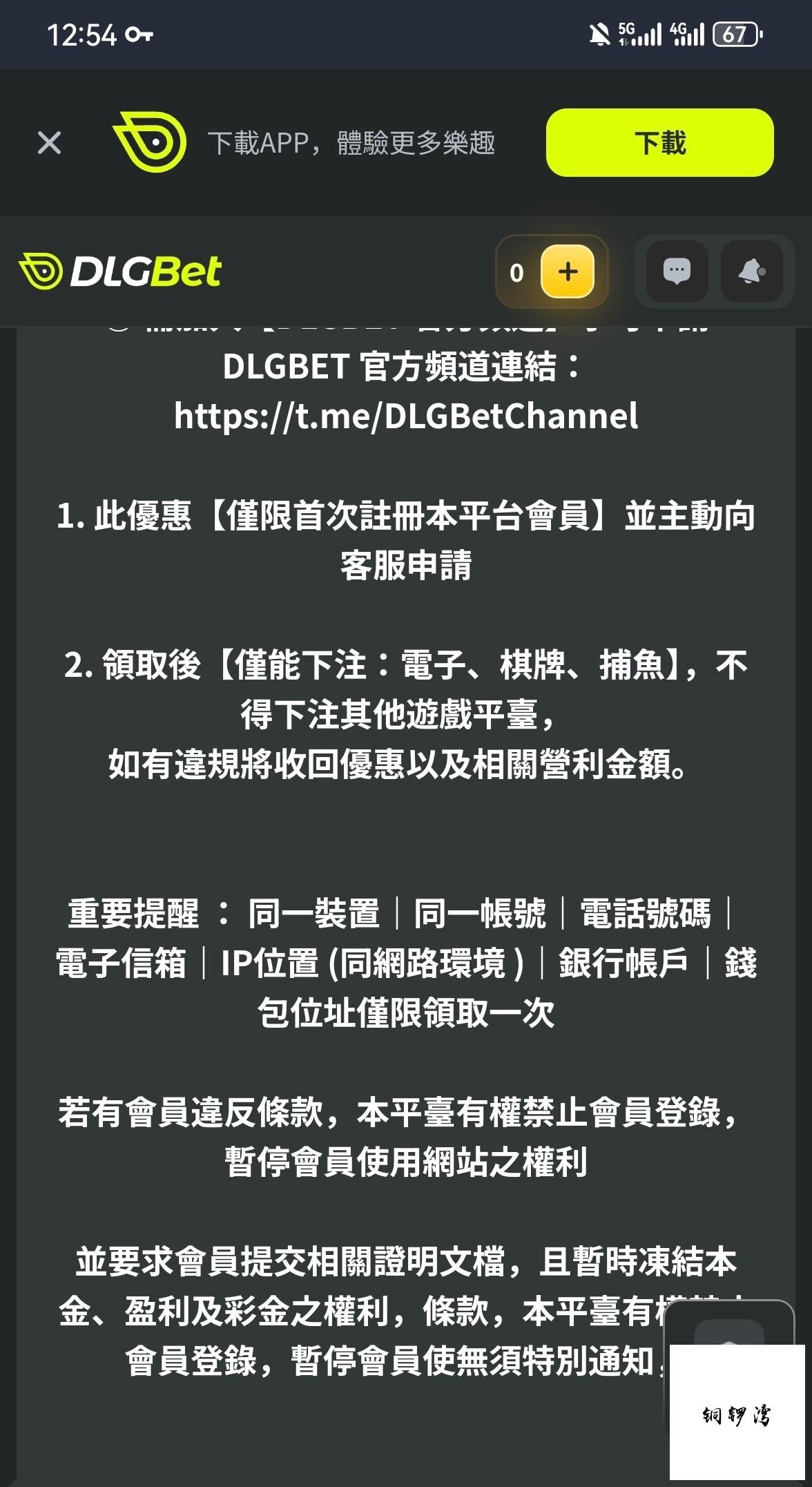Open the t.me/DLGBetChannel link

click(x=406, y=416)
